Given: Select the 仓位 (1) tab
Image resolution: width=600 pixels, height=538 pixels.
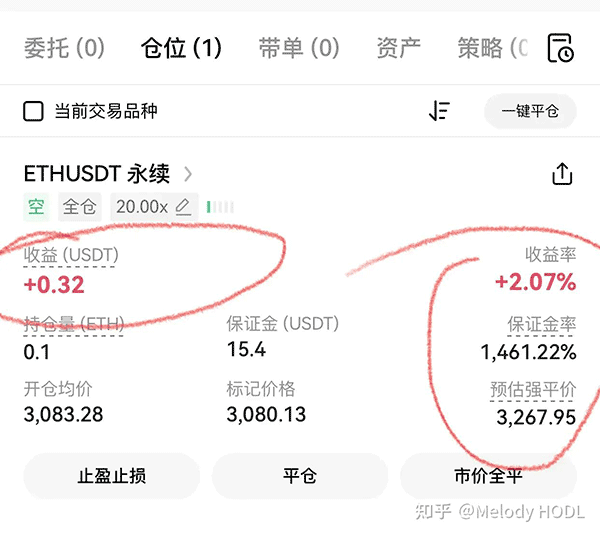Looking at the screenshot, I should pyautogui.click(x=181, y=47).
